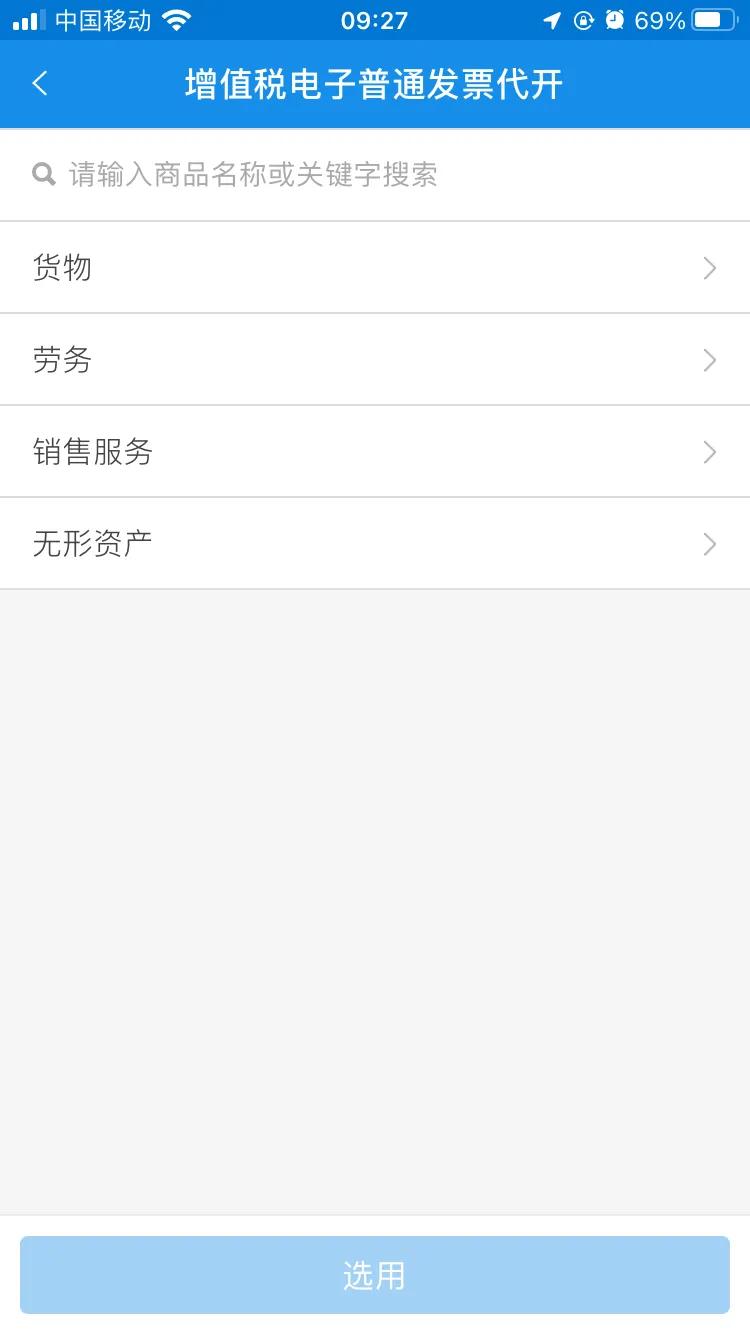Tap the location arrow icon in status bar
750x1334 pixels.
[x=550, y=19]
